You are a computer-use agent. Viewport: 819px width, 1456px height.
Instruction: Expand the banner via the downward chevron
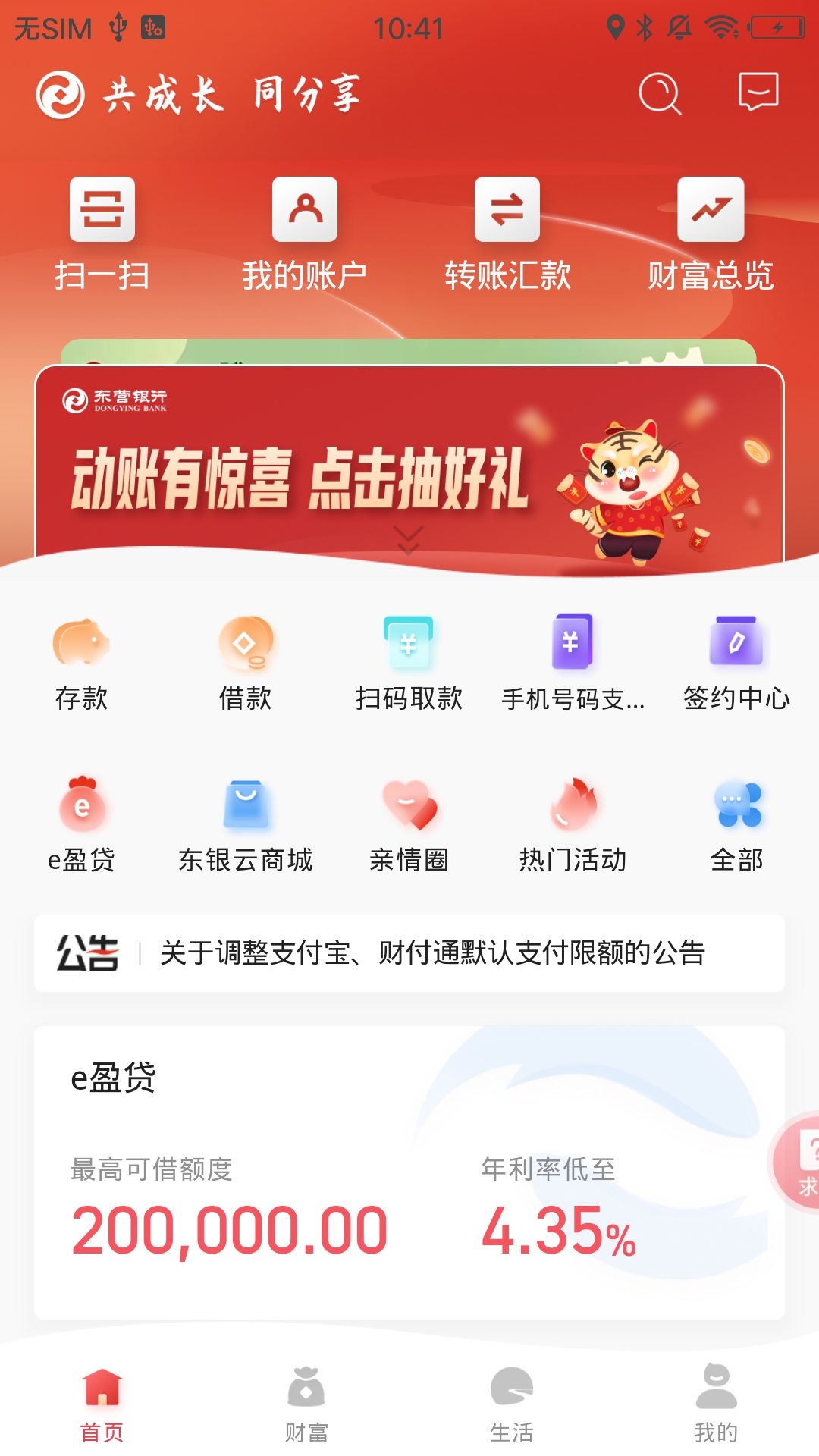pos(409,538)
